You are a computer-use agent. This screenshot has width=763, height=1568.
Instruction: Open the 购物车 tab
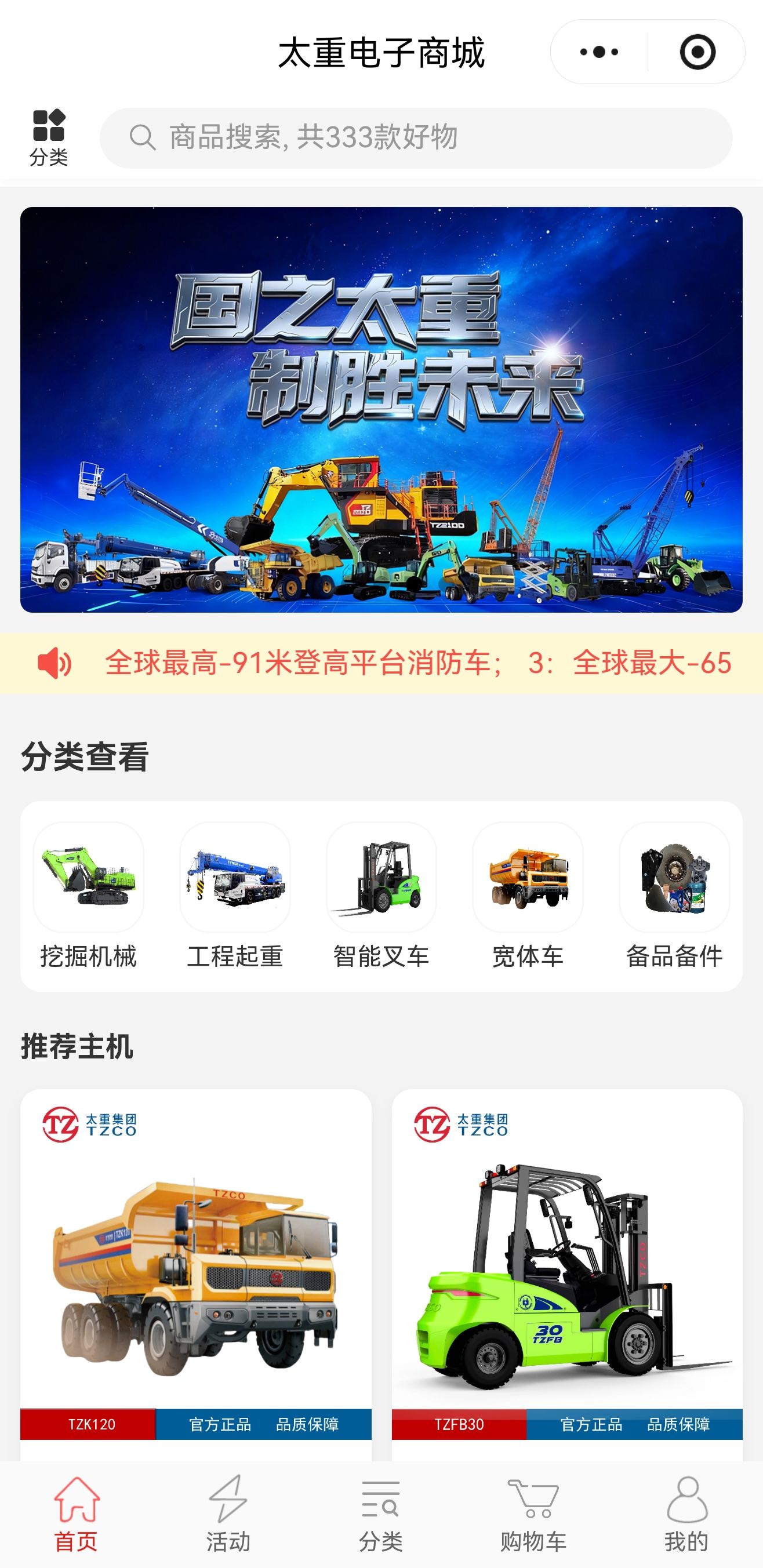(x=533, y=1515)
